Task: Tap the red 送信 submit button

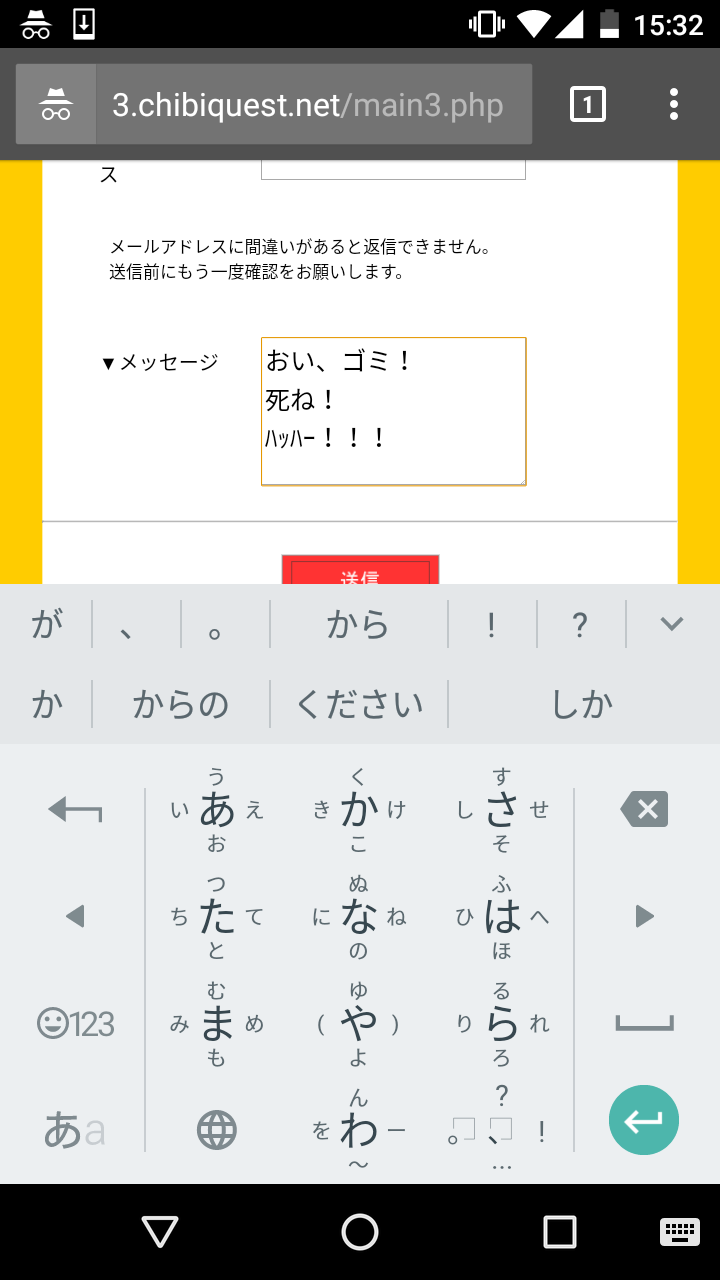Action: coord(360,574)
